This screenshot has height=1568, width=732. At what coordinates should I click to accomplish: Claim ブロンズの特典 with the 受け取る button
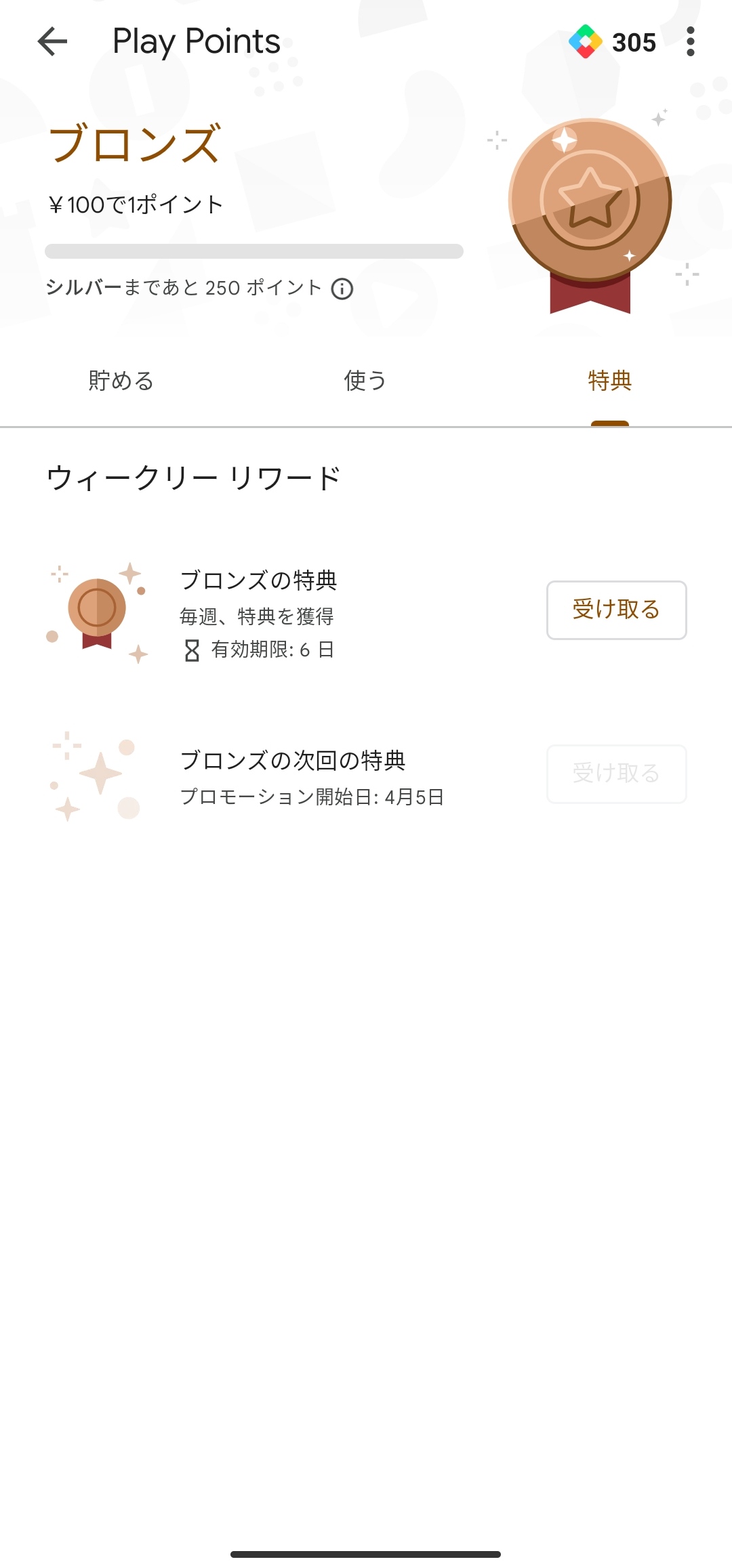617,610
